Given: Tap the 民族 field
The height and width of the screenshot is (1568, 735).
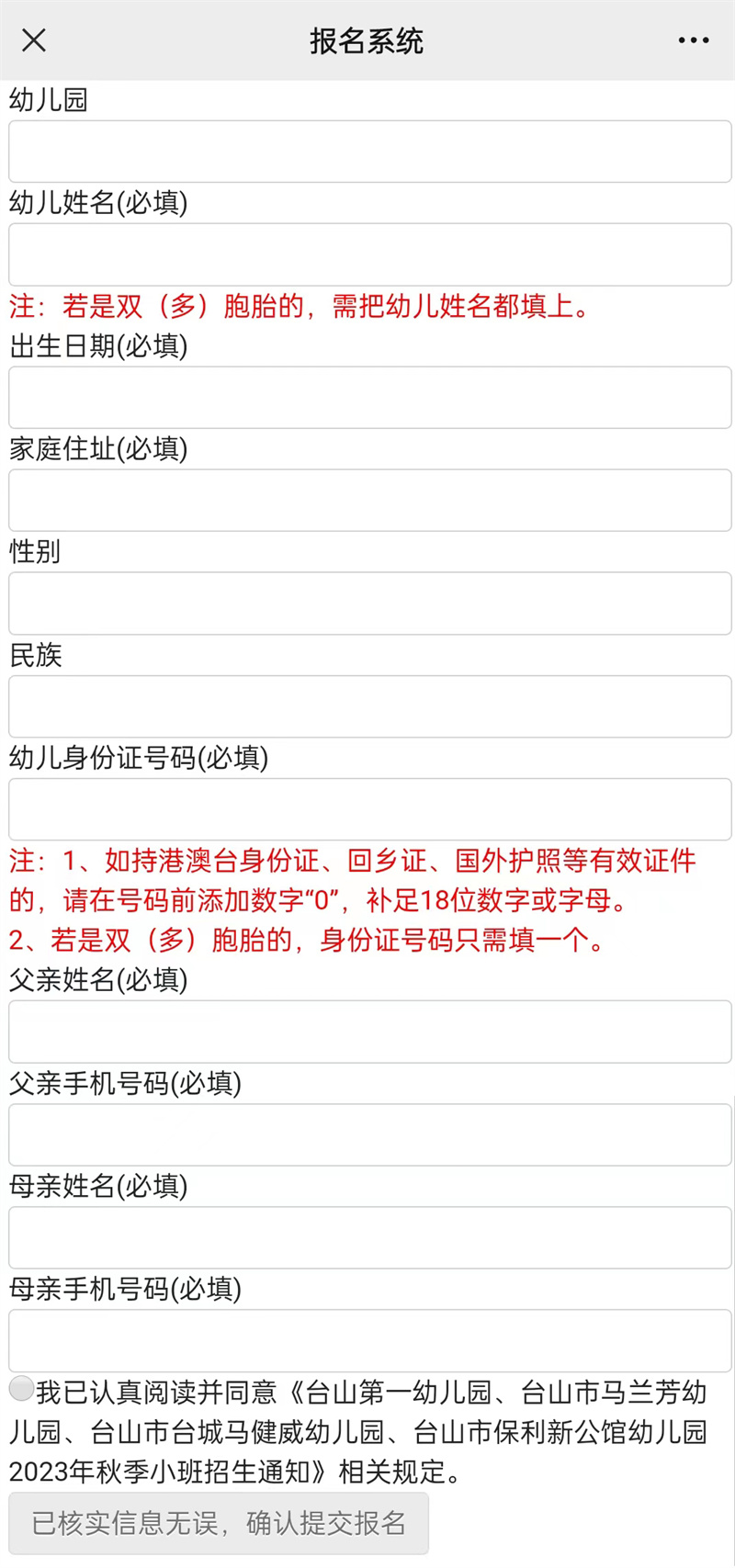Looking at the screenshot, I should [x=369, y=706].
